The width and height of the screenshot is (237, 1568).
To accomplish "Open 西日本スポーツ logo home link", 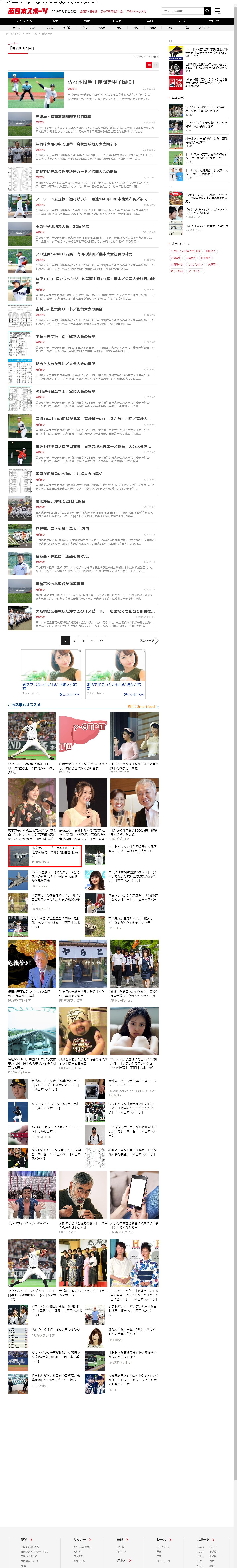I will 28,11.
